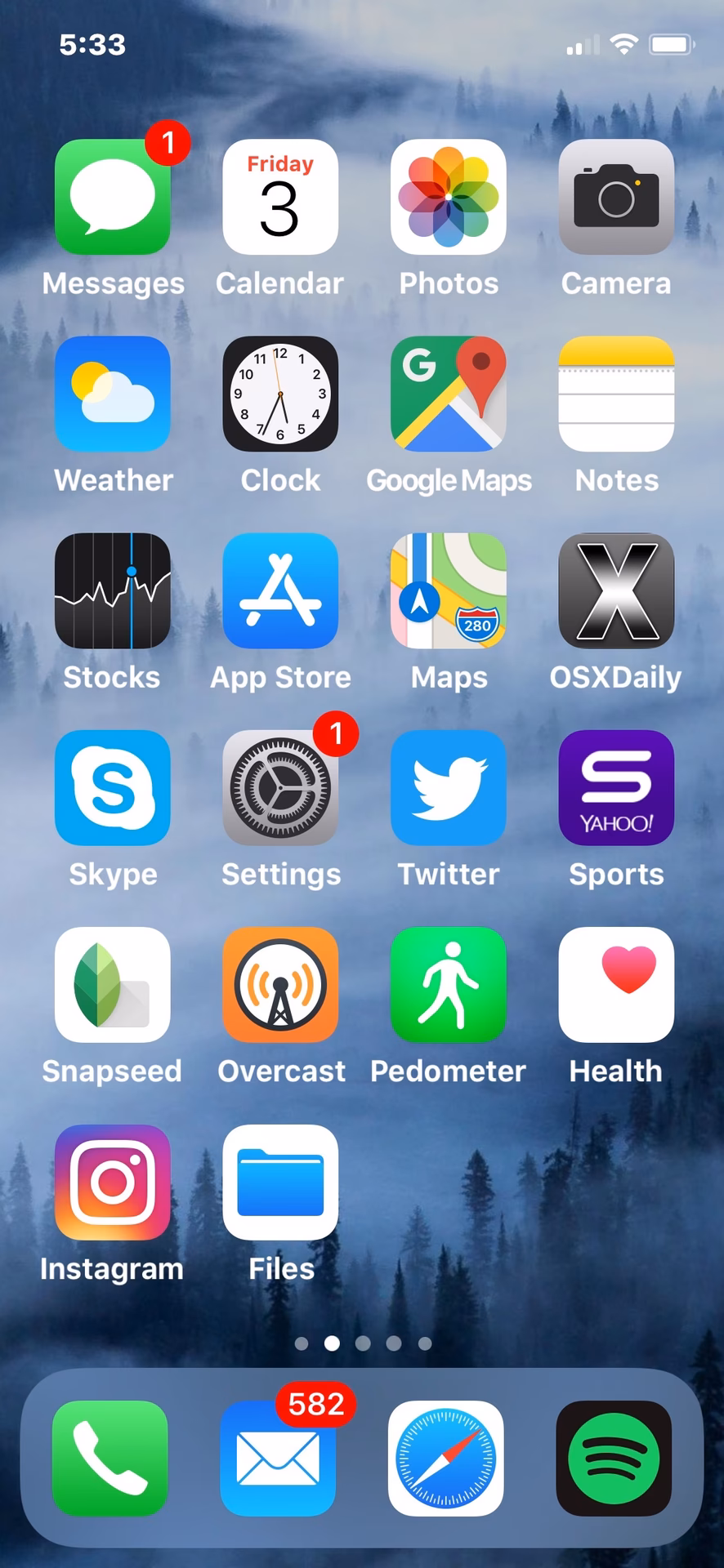Open Instagram
Viewport: 724px width, 1568px height.
click(x=113, y=1182)
